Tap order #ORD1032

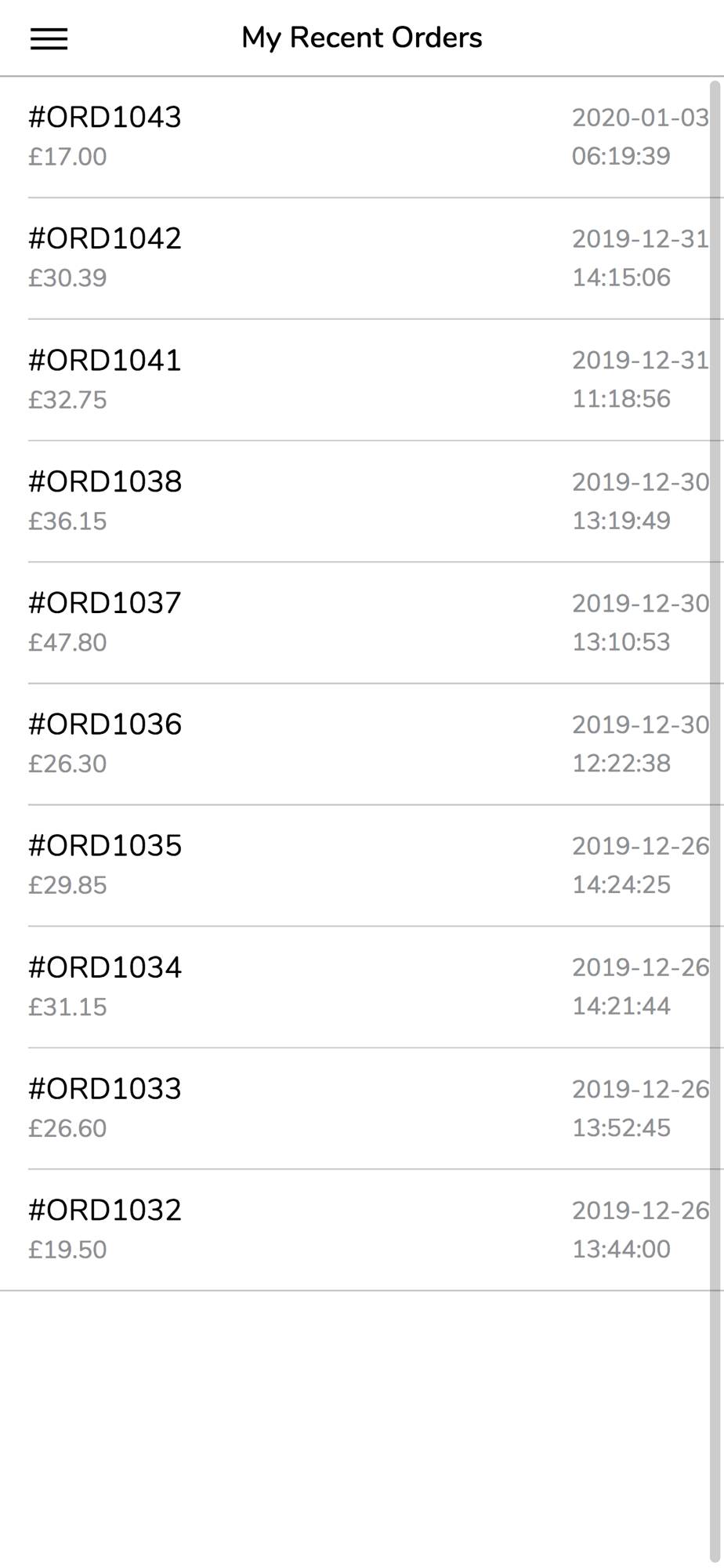pyautogui.click(x=362, y=1231)
